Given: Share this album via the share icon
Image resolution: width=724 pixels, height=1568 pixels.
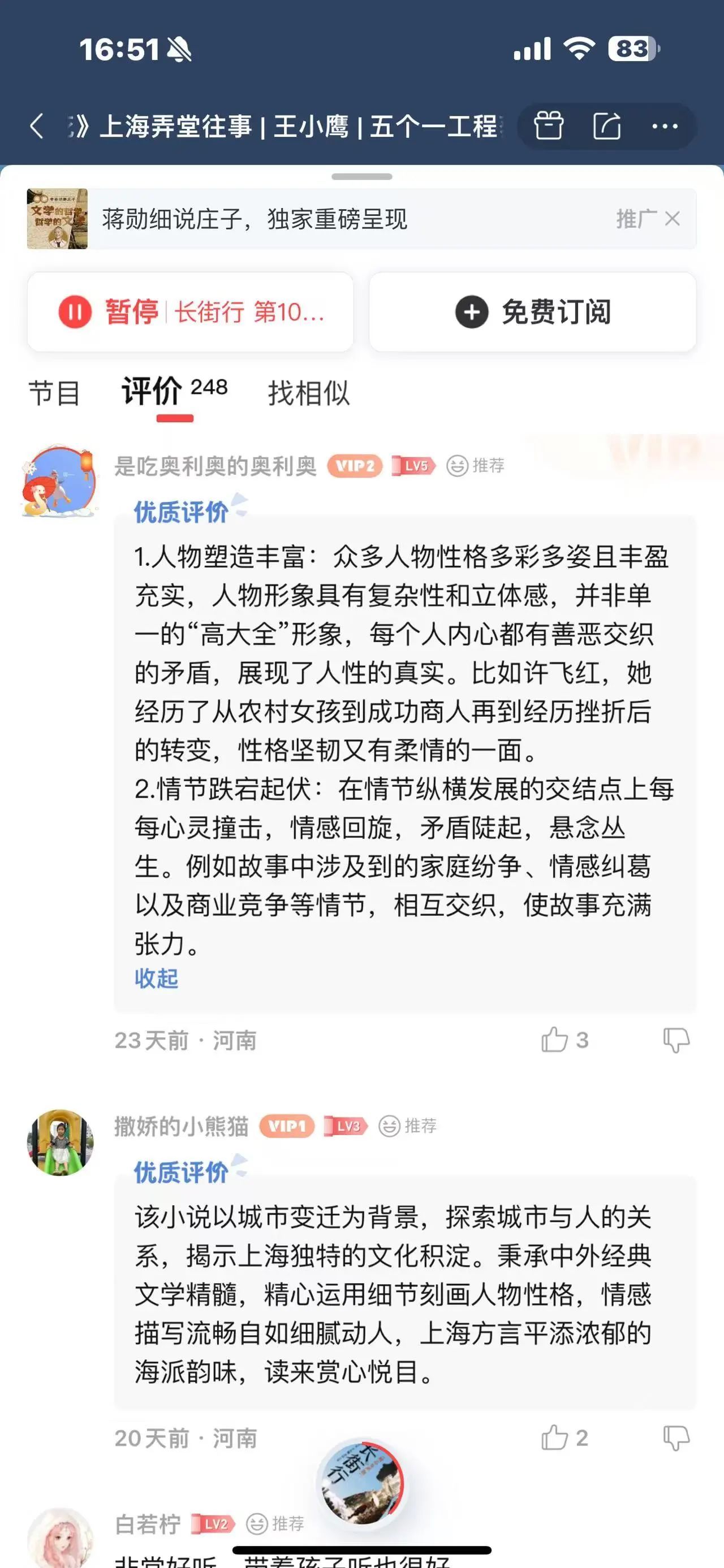Looking at the screenshot, I should point(607,127).
